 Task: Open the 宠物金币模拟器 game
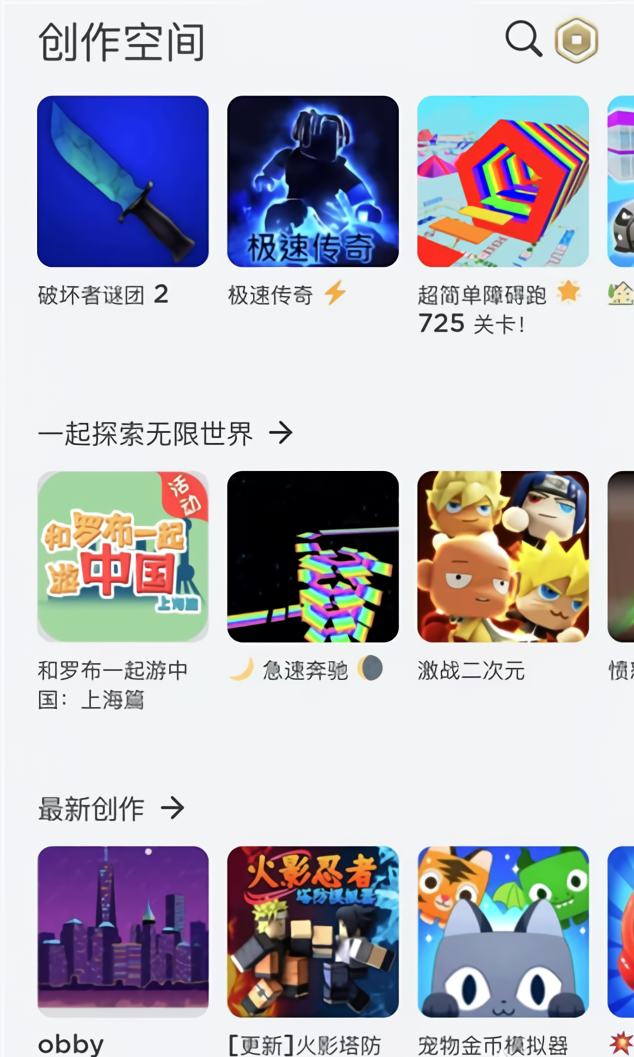pyautogui.click(x=503, y=931)
